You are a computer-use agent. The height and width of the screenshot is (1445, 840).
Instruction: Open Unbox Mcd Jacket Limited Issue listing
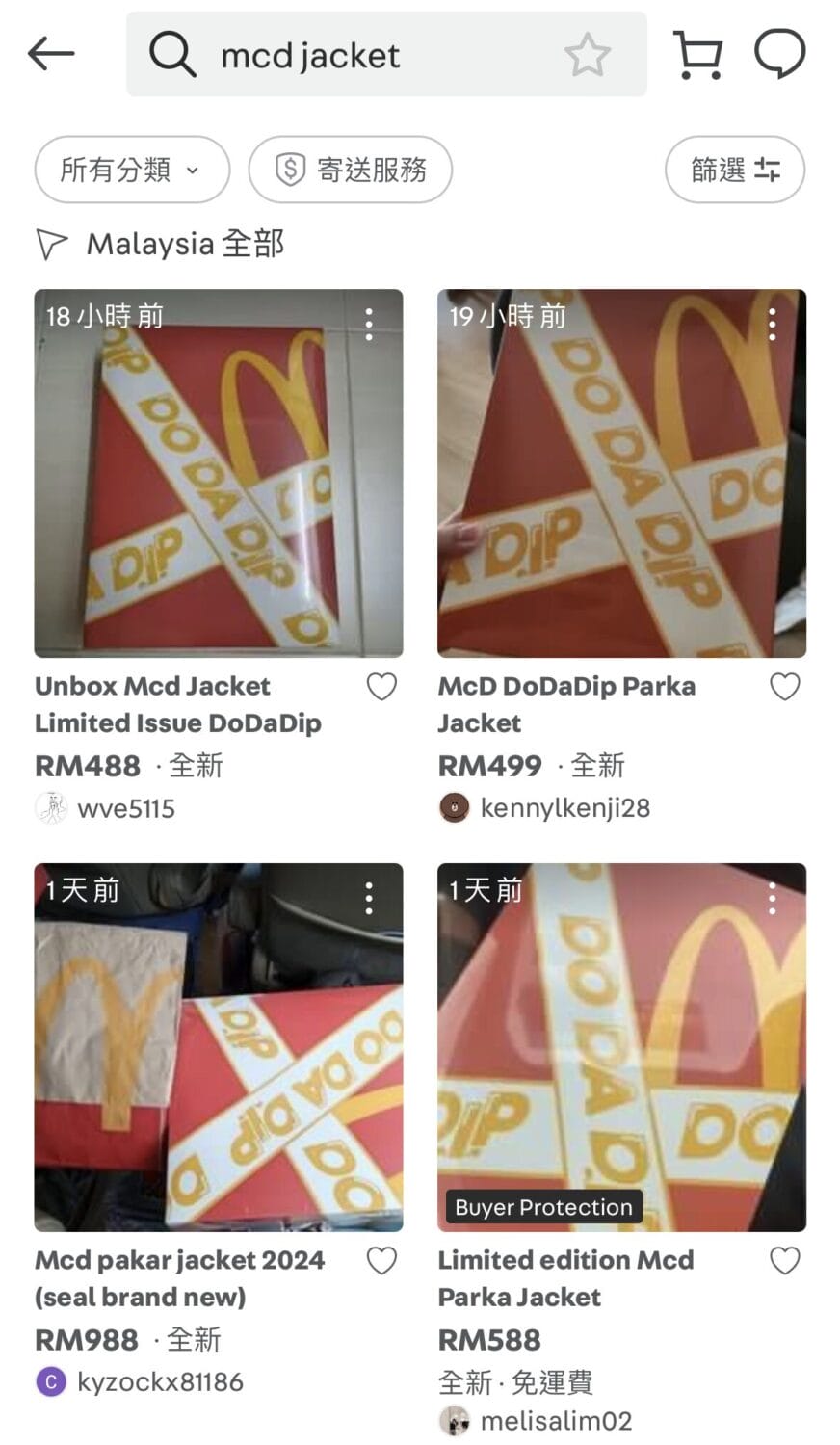pos(219,473)
